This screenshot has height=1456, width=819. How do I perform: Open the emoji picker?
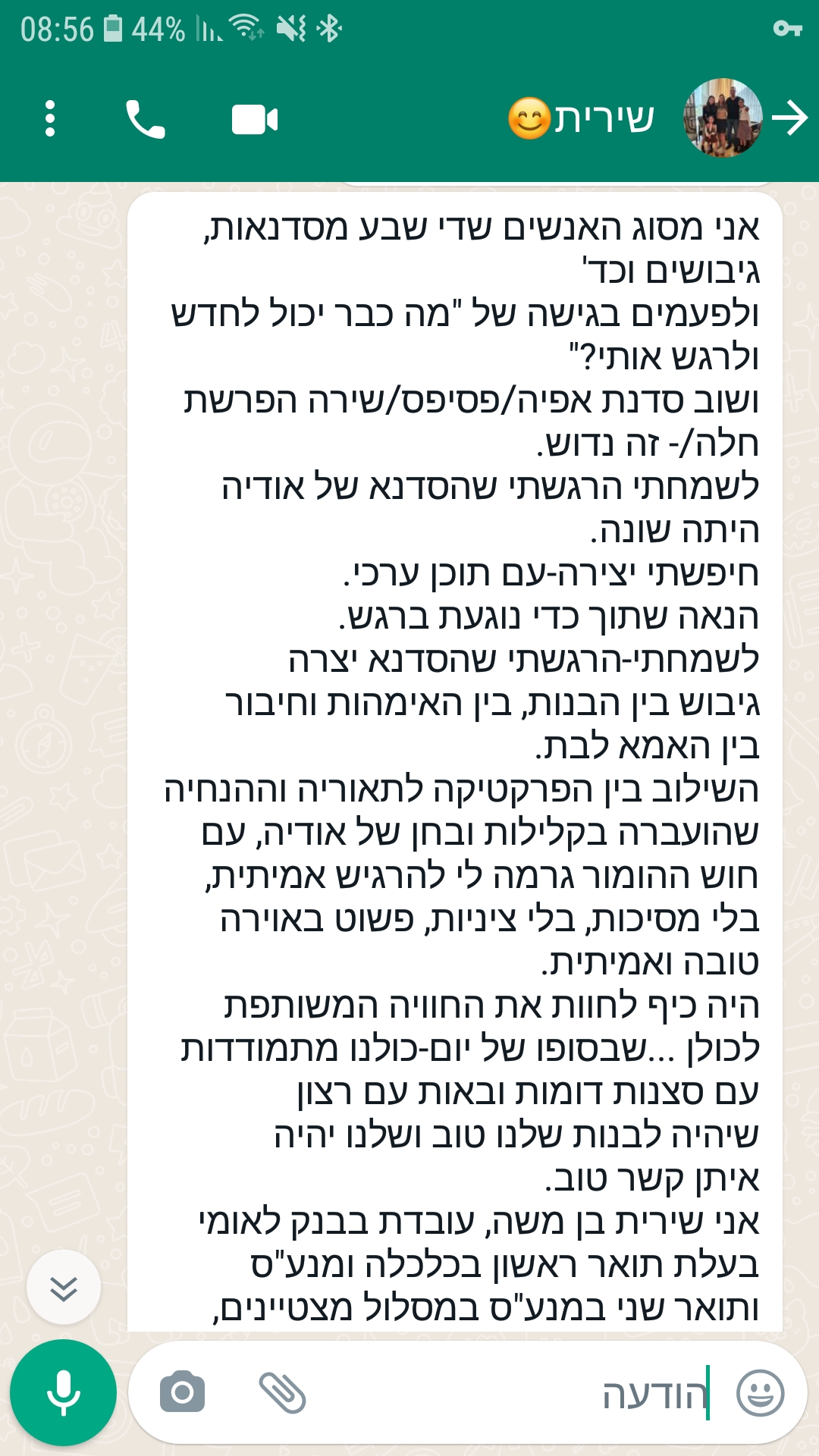[760, 1393]
